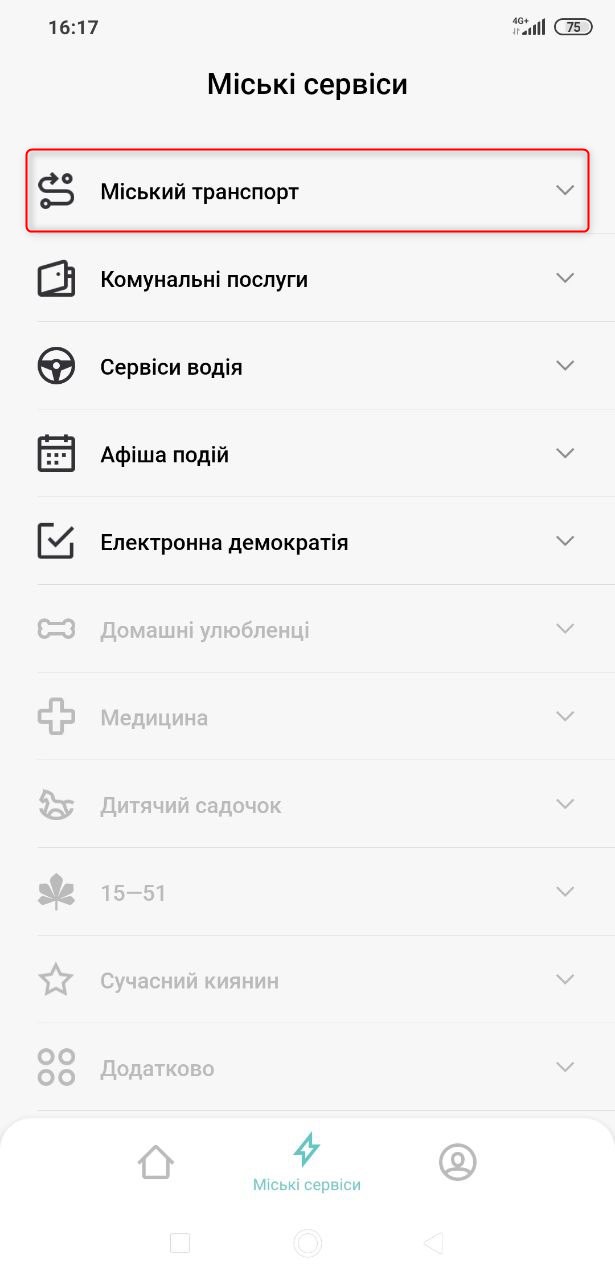This screenshot has width=615, height=1280.
Task: Expand the Міський транспорт section
Action: point(307,190)
